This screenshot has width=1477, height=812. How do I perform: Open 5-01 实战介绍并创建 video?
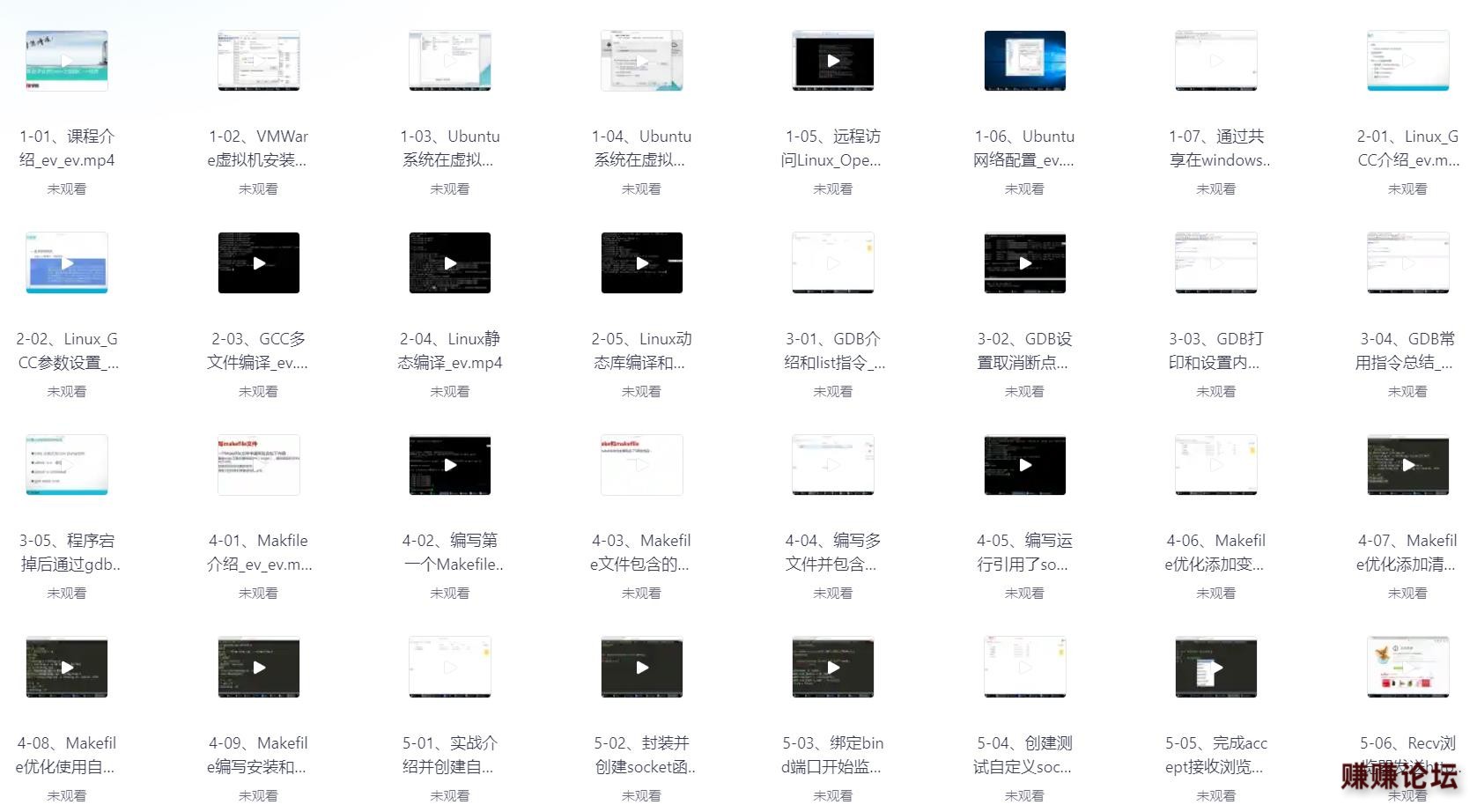pyautogui.click(x=450, y=668)
